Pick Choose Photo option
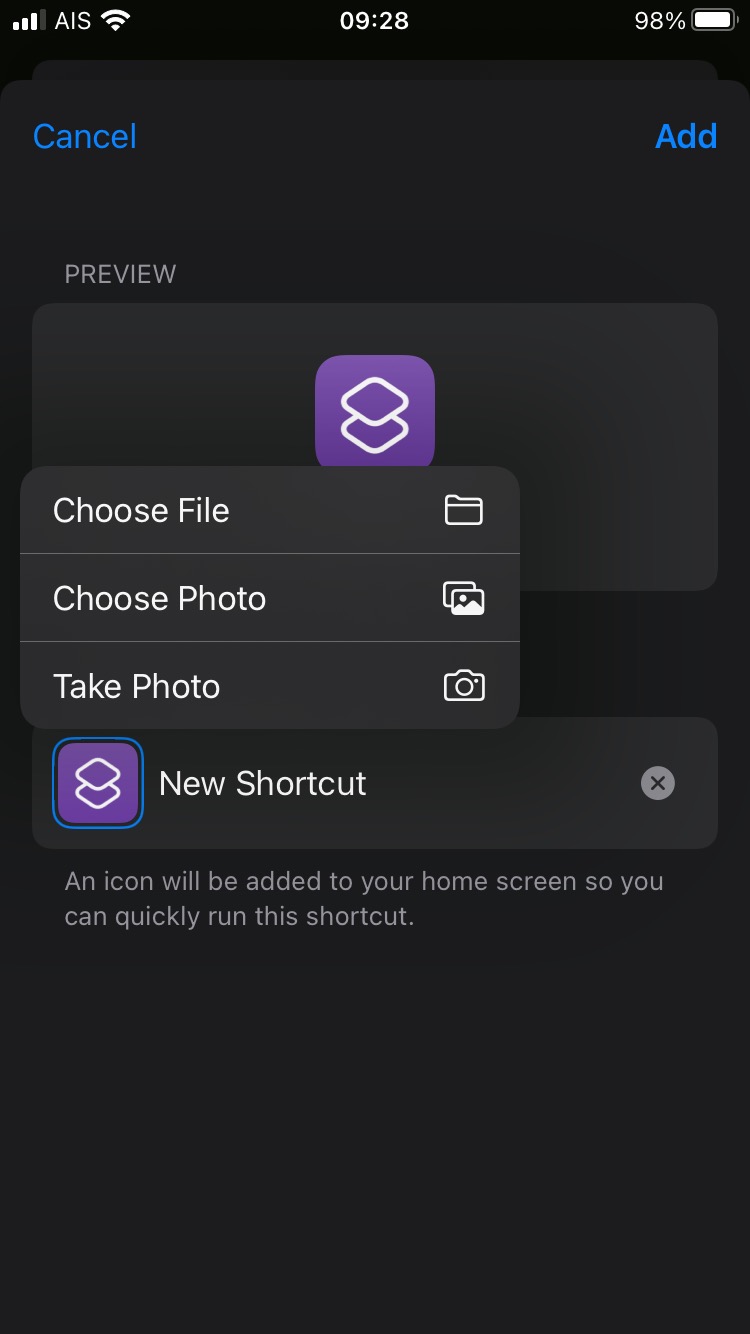This screenshot has width=750, height=1334. [x=269, y=598]
